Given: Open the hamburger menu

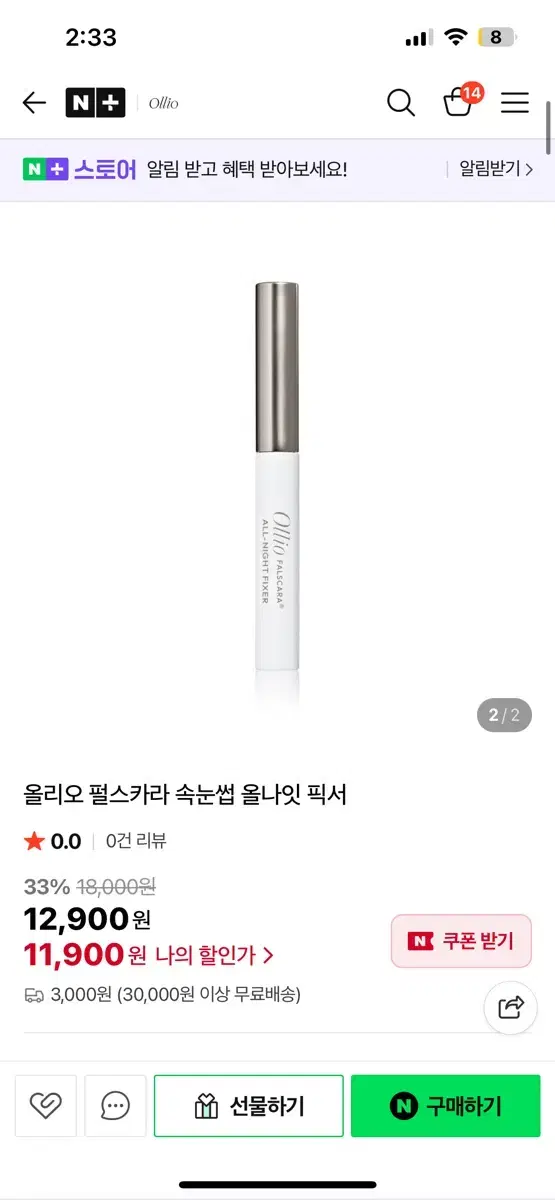Looking at the screenshot, I should pyautogui.click(x=515, y=103).
